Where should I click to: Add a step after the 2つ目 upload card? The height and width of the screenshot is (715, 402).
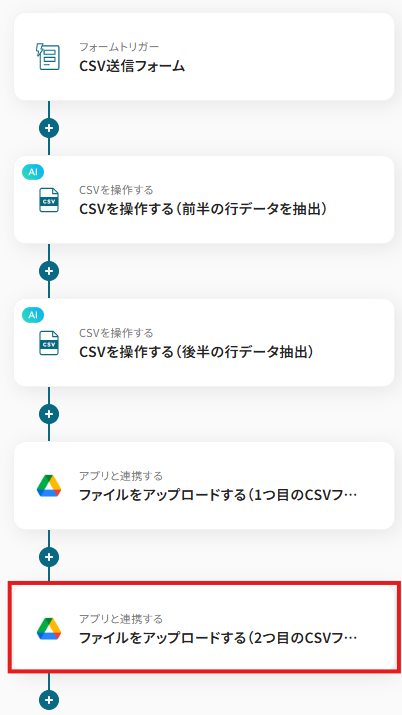coord(49,699)
